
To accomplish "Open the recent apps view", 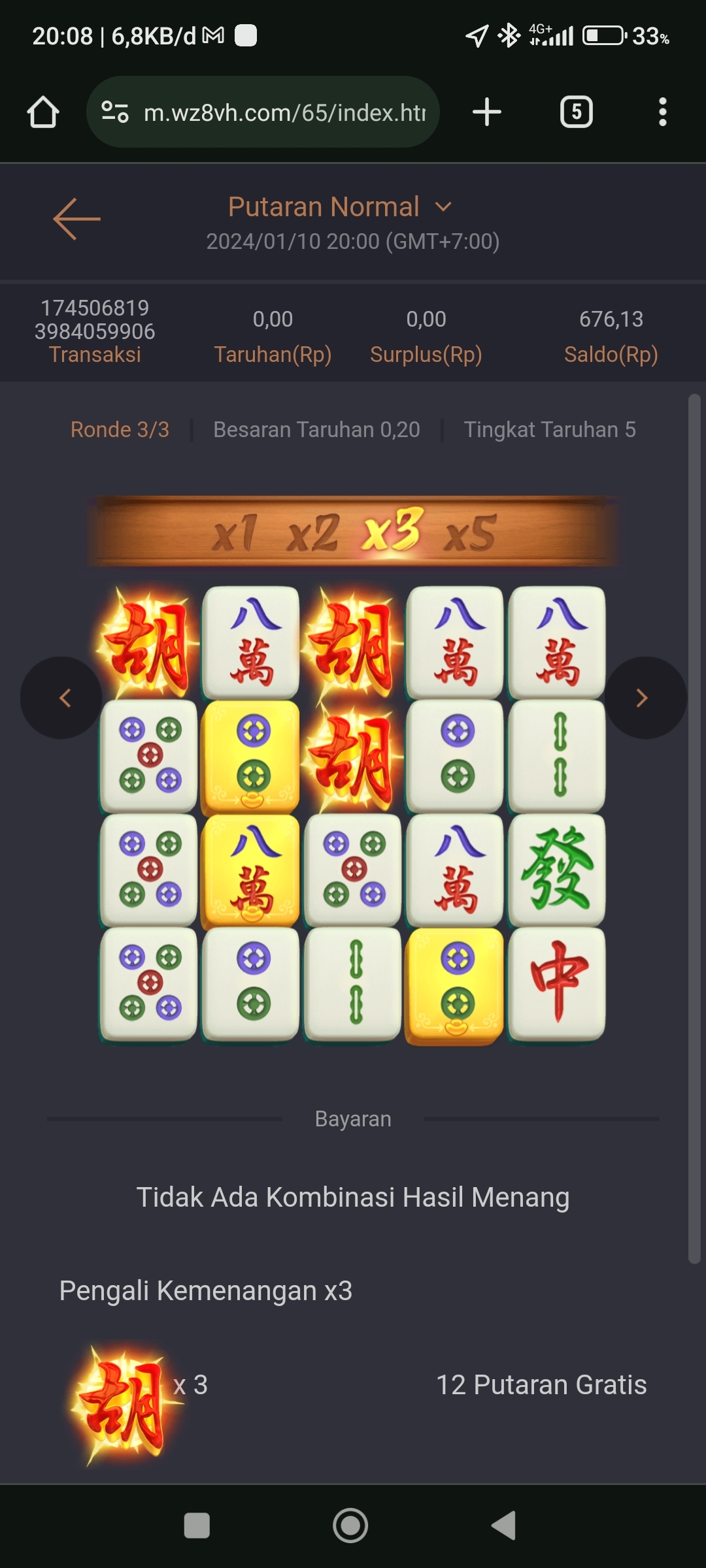I will point(197,1526).
